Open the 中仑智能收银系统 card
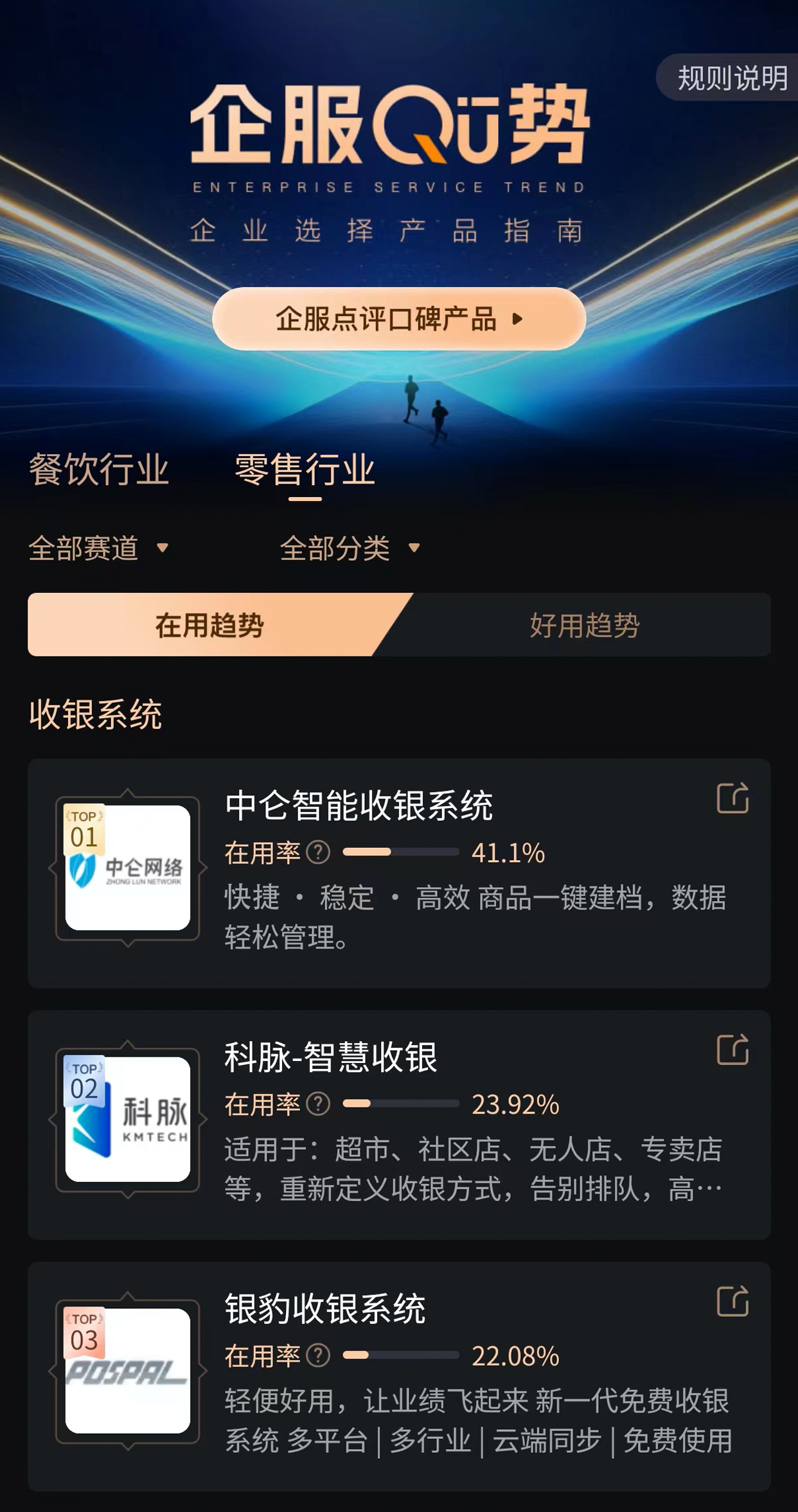The width and height of the screenshot is (798, 1512). pyautogui.click(x=359, y=805)
